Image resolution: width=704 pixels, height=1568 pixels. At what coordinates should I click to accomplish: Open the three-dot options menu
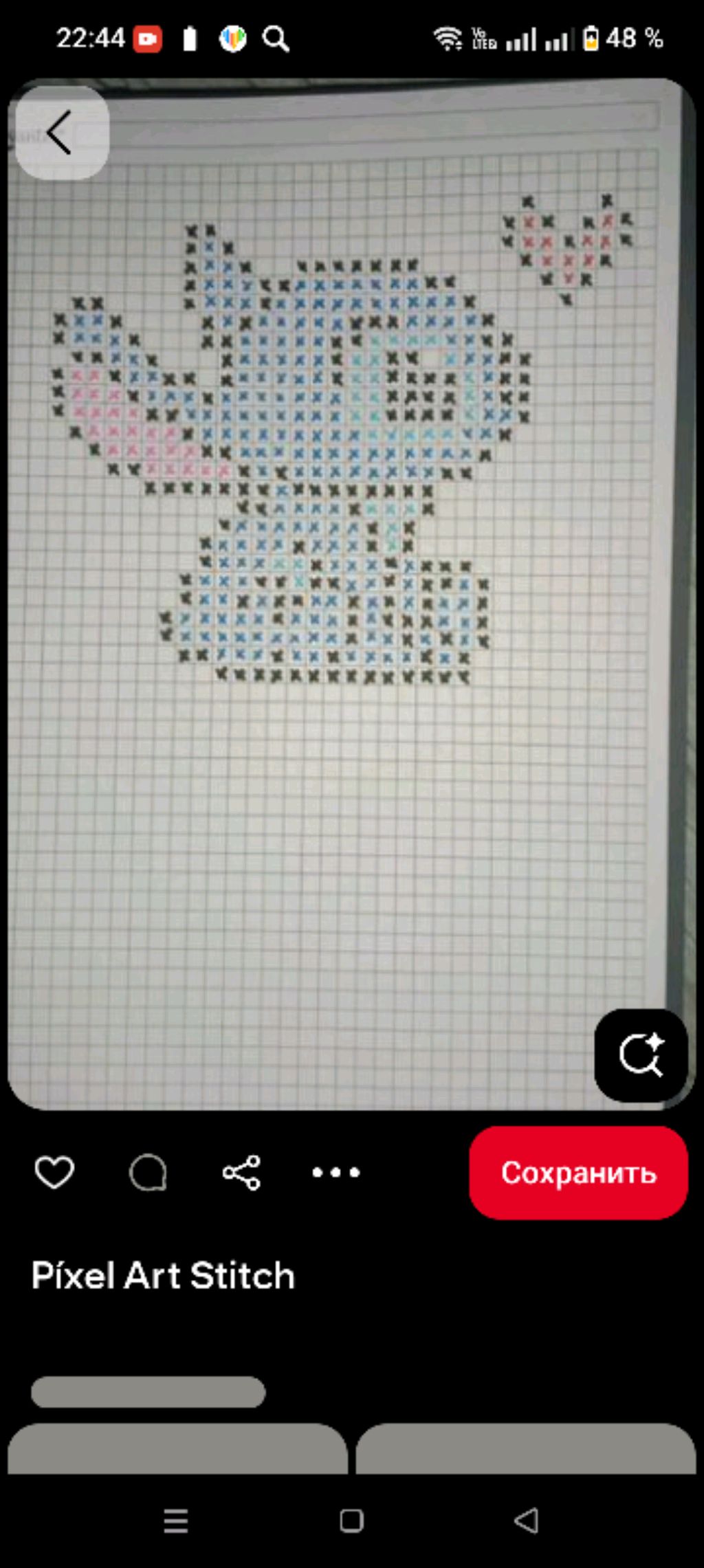pos(335,1172)
